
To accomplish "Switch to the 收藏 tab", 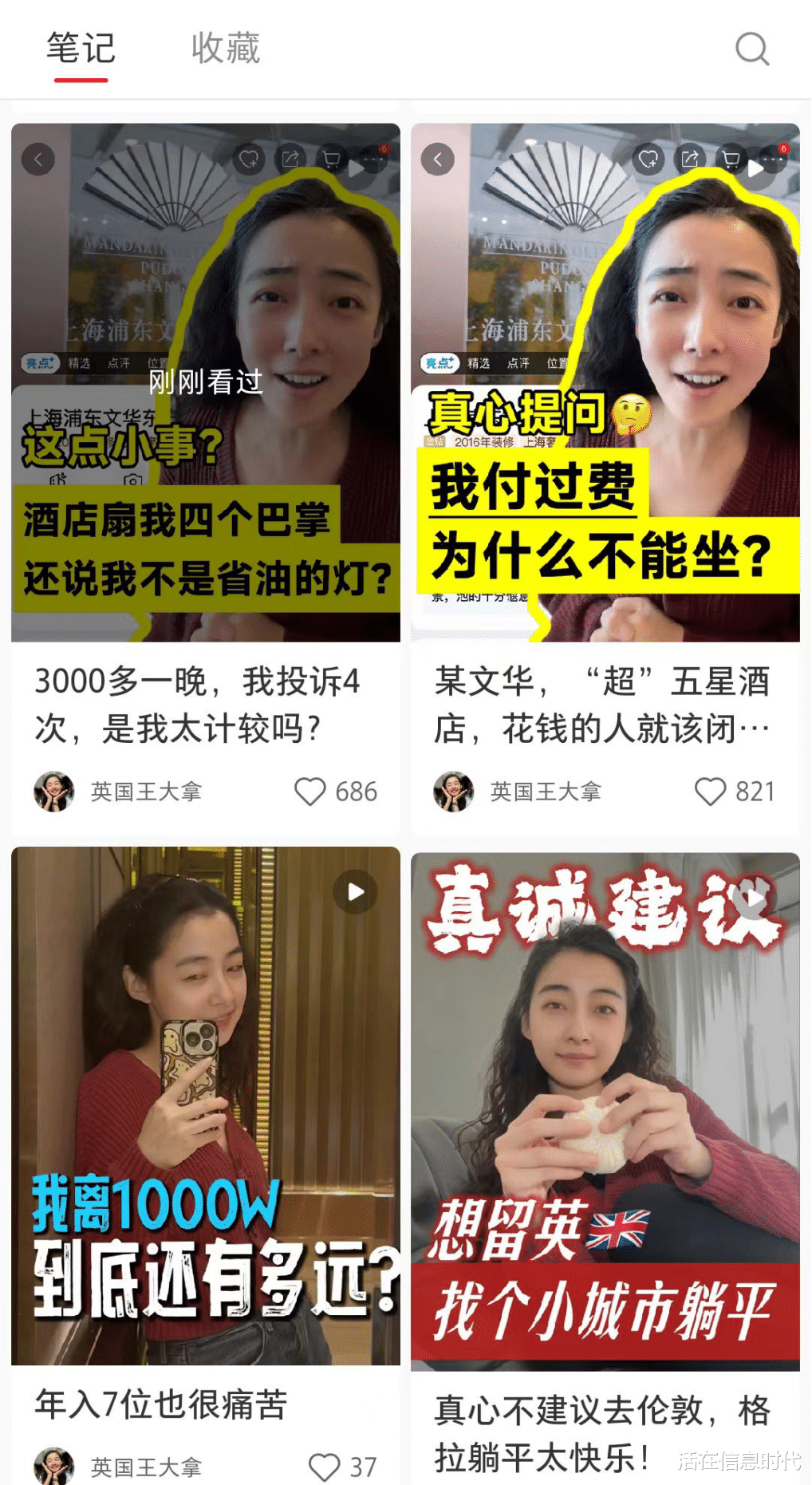I will click(x=226, y=49).
